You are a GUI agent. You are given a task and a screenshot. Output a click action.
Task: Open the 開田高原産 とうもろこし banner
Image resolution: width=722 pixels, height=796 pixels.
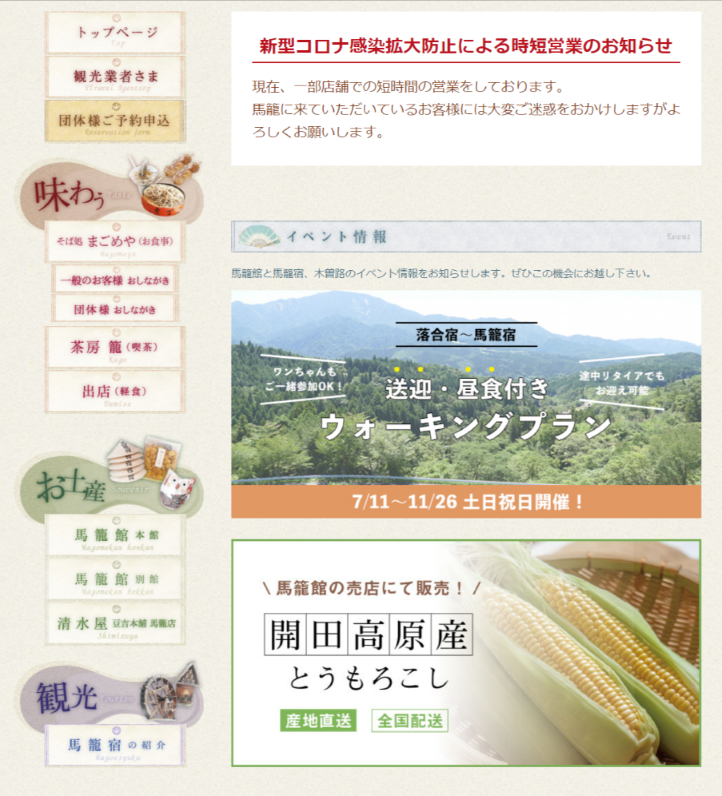(465, 653)
